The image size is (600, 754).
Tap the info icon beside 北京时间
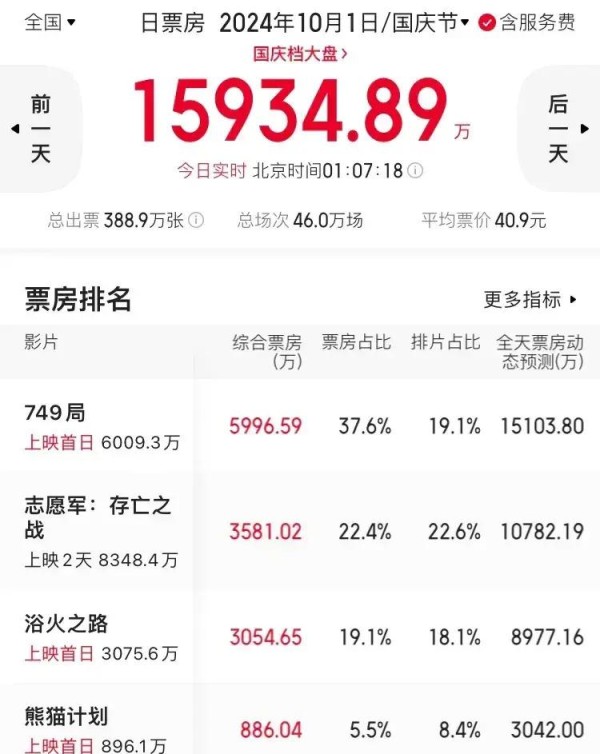click(416, 171)
